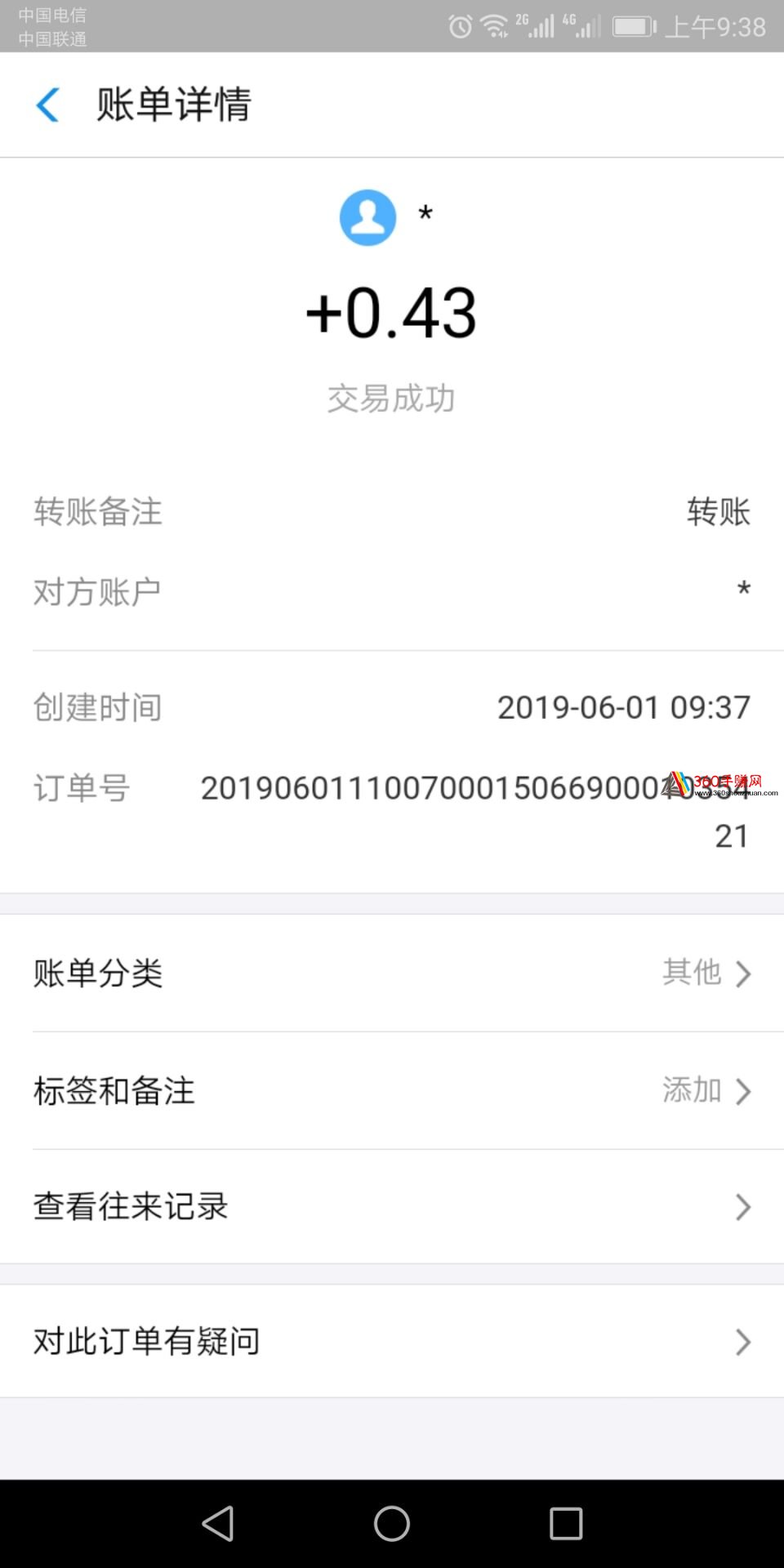Open the recent apps view
Screen dimensions: 784x1568
pyautogui.click(x=566, y=1523)
